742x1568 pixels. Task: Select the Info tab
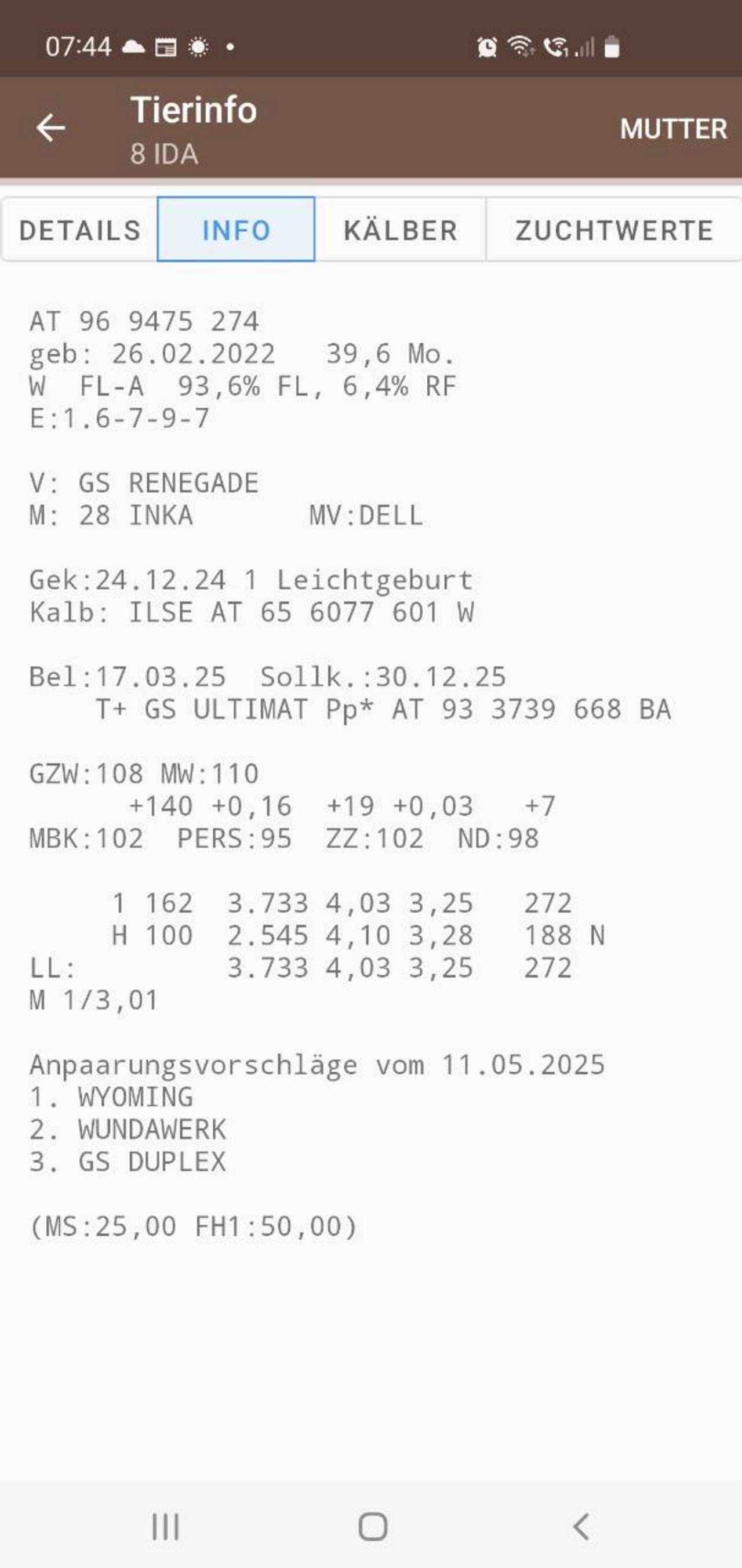pyautogui.click(x=236, y=230)
